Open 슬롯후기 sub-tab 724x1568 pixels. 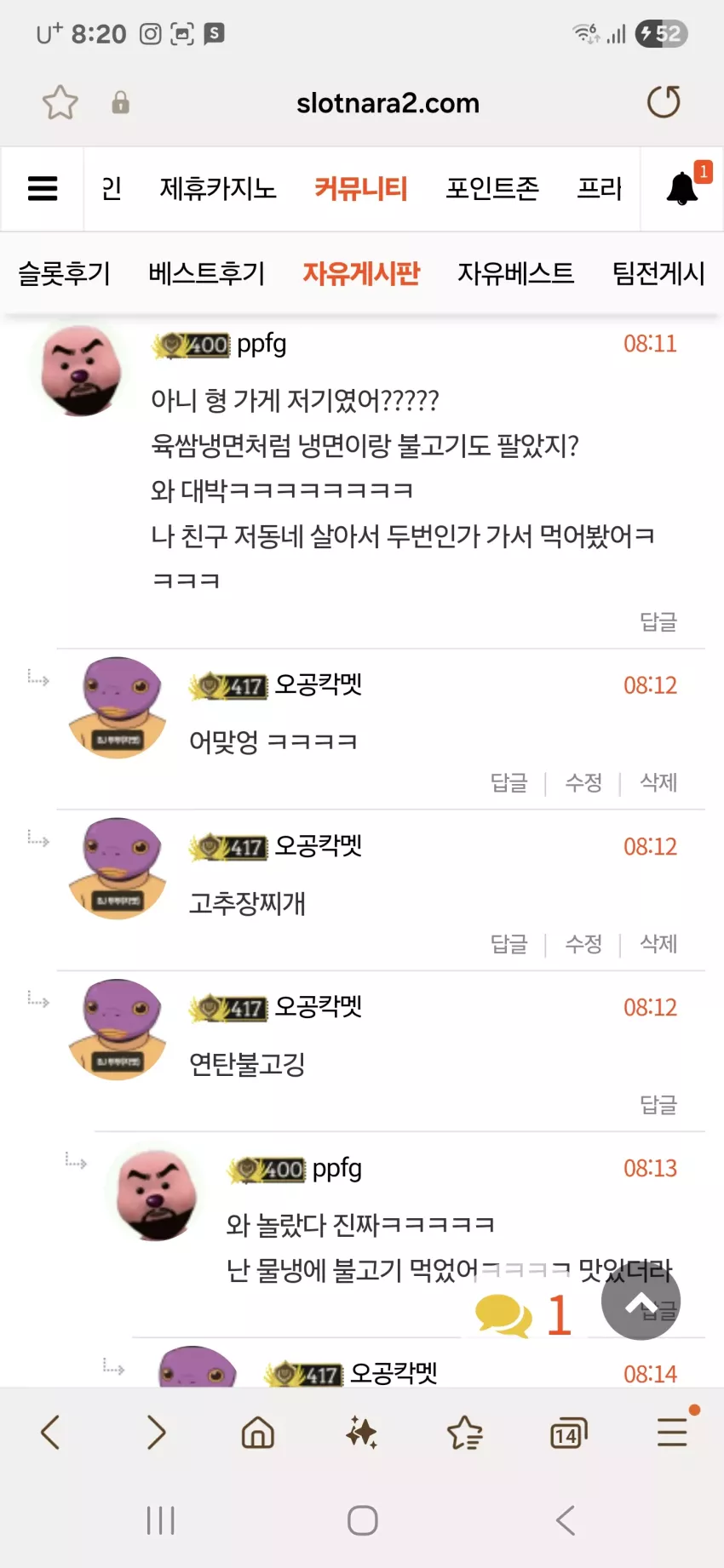[65, 273]
